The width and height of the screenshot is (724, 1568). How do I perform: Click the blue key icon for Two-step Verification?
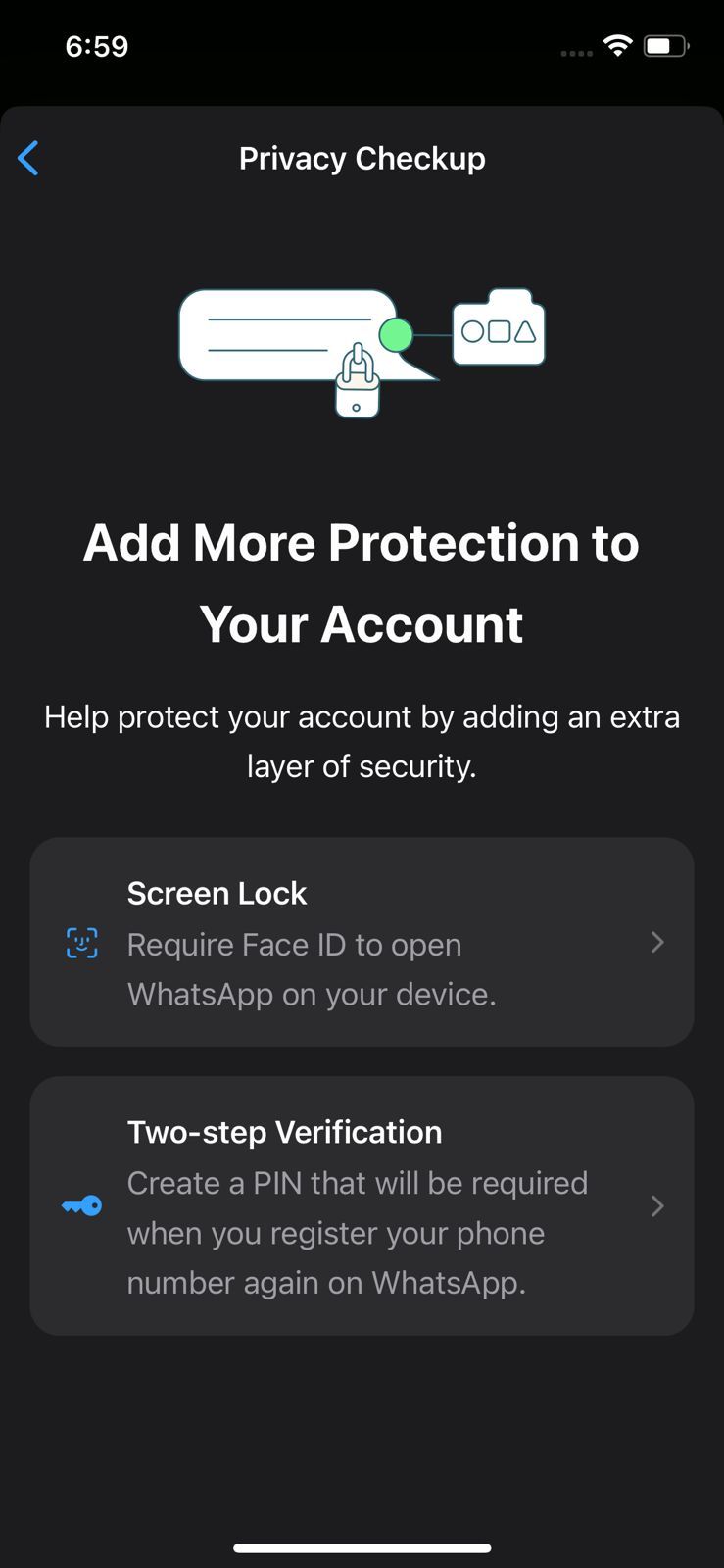tap(81, 1205)
